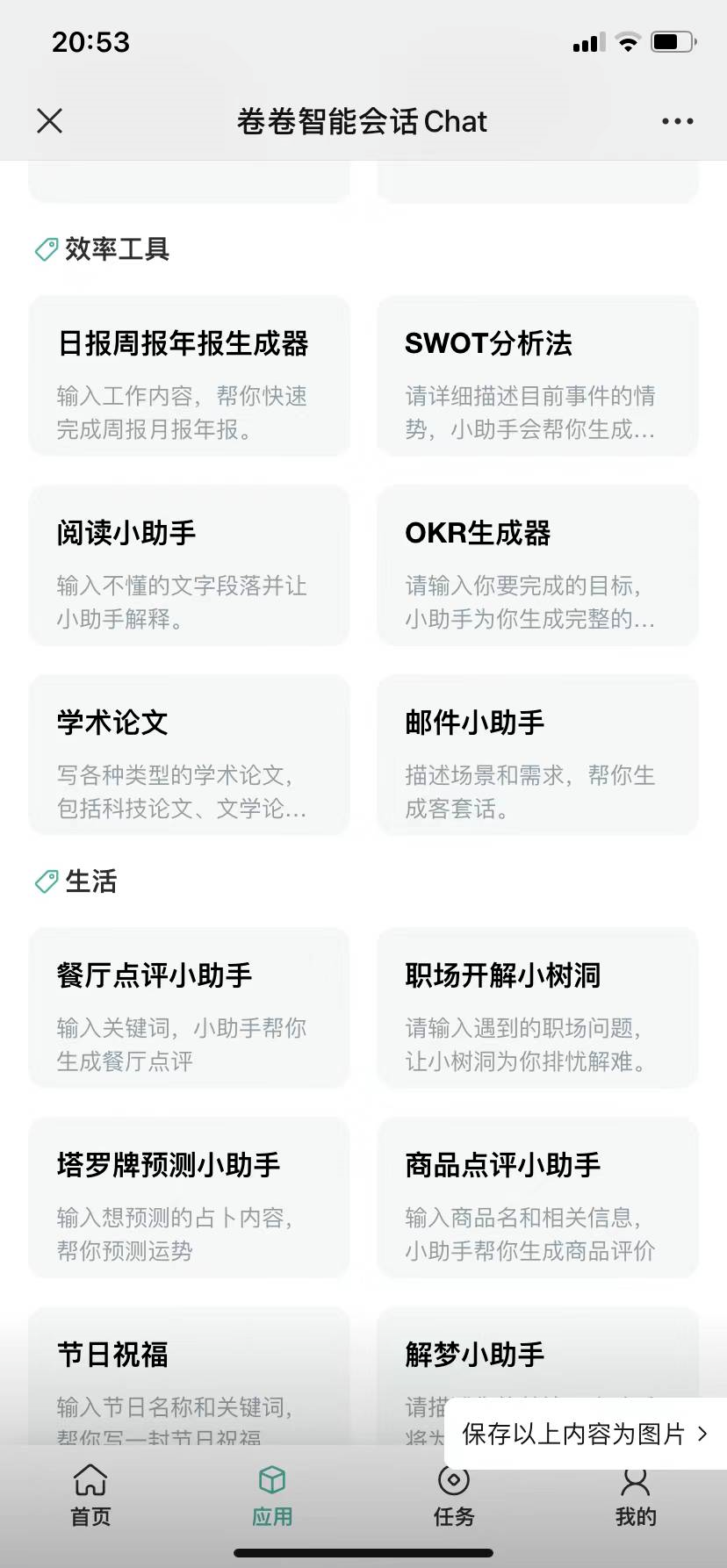Screen dimensions: 727x1568
Task: Open 商品点评小助手
Action: tap(537, 1198)
